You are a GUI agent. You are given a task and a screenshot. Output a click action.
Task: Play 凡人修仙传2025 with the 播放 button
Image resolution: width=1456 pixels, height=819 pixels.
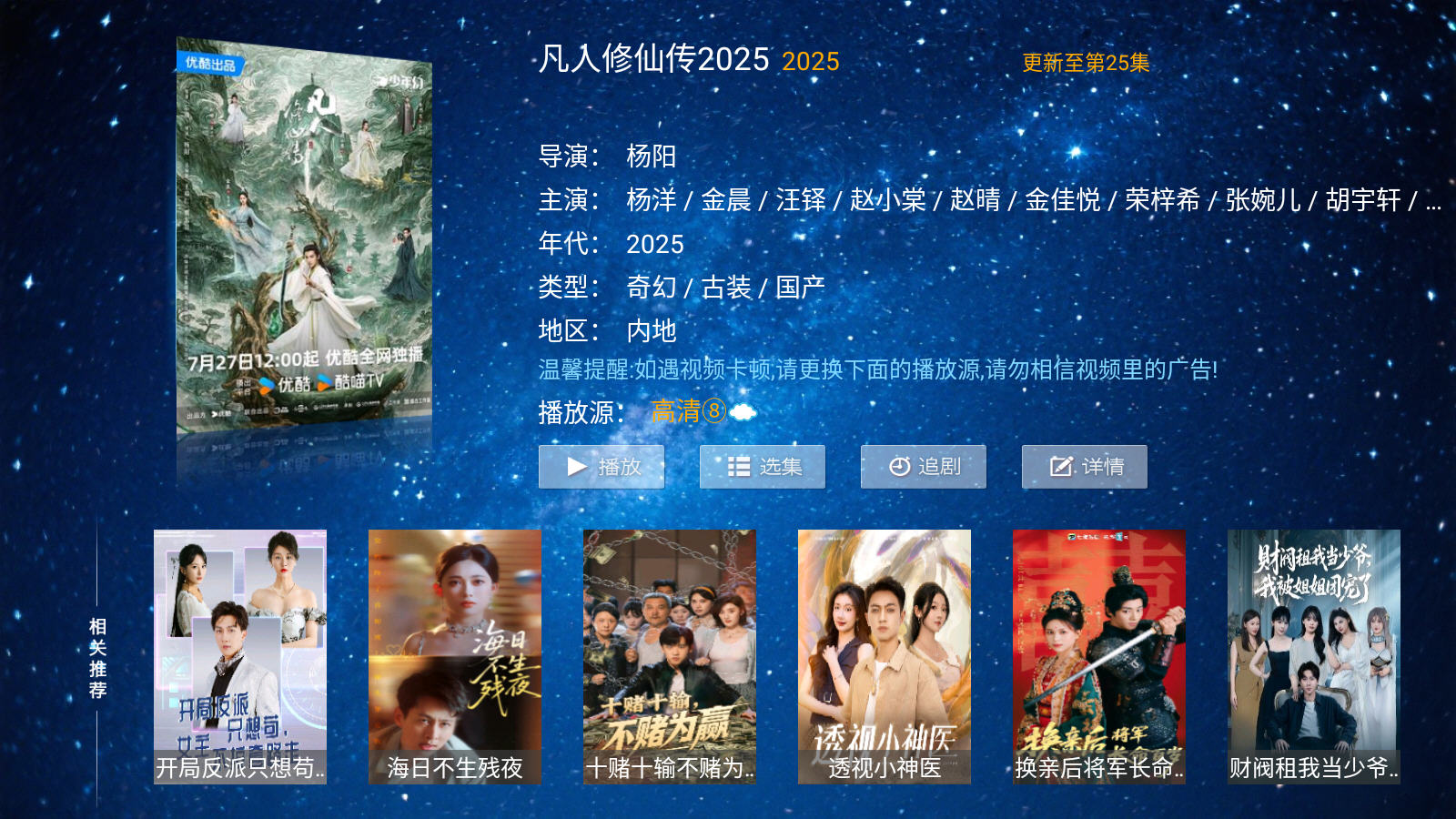point(602,467)
